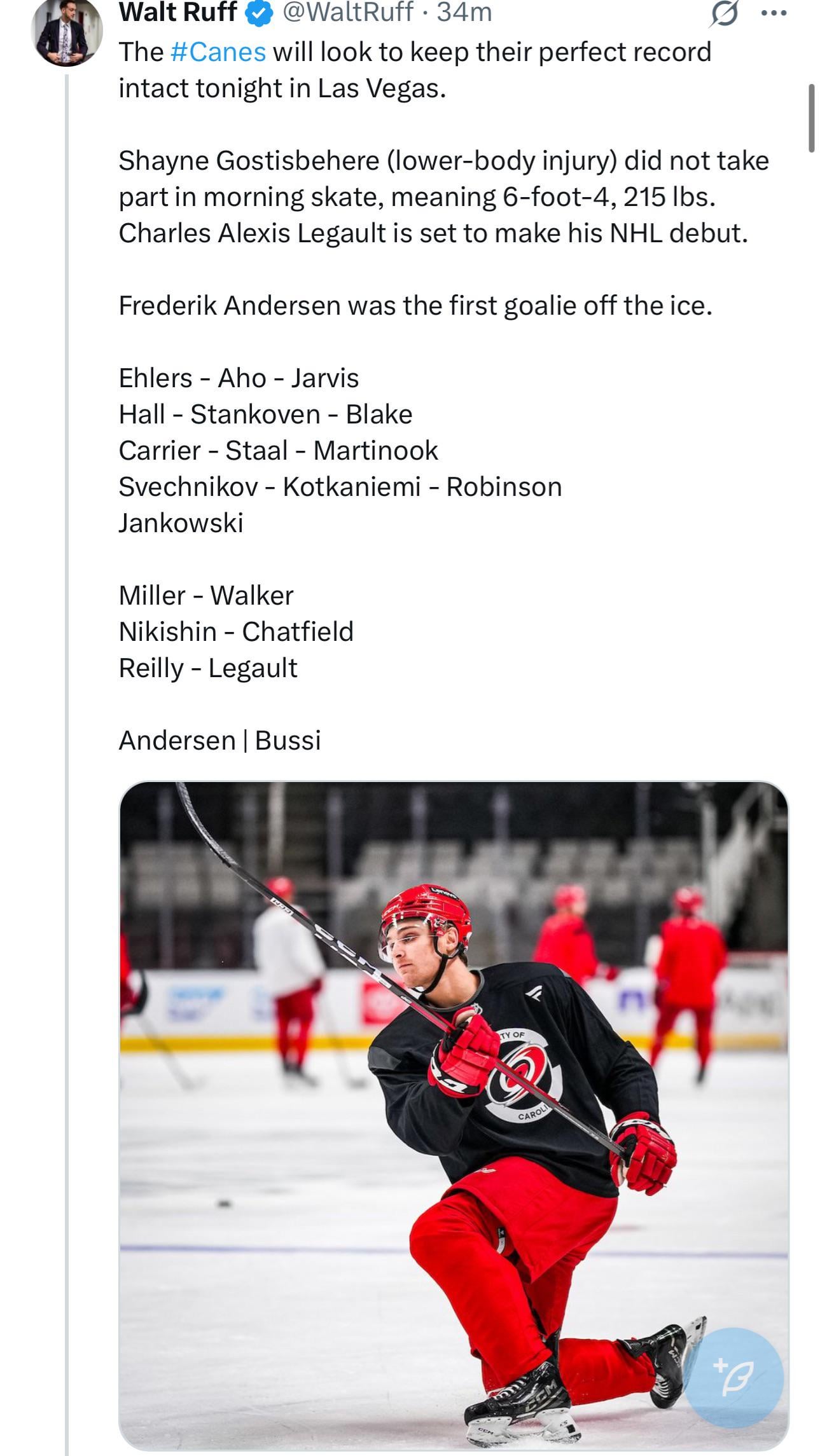The height and width of the screenshot is (1456, 820).
Task: Tap the Grok icon beside the overflow menu
Action: 725,14
